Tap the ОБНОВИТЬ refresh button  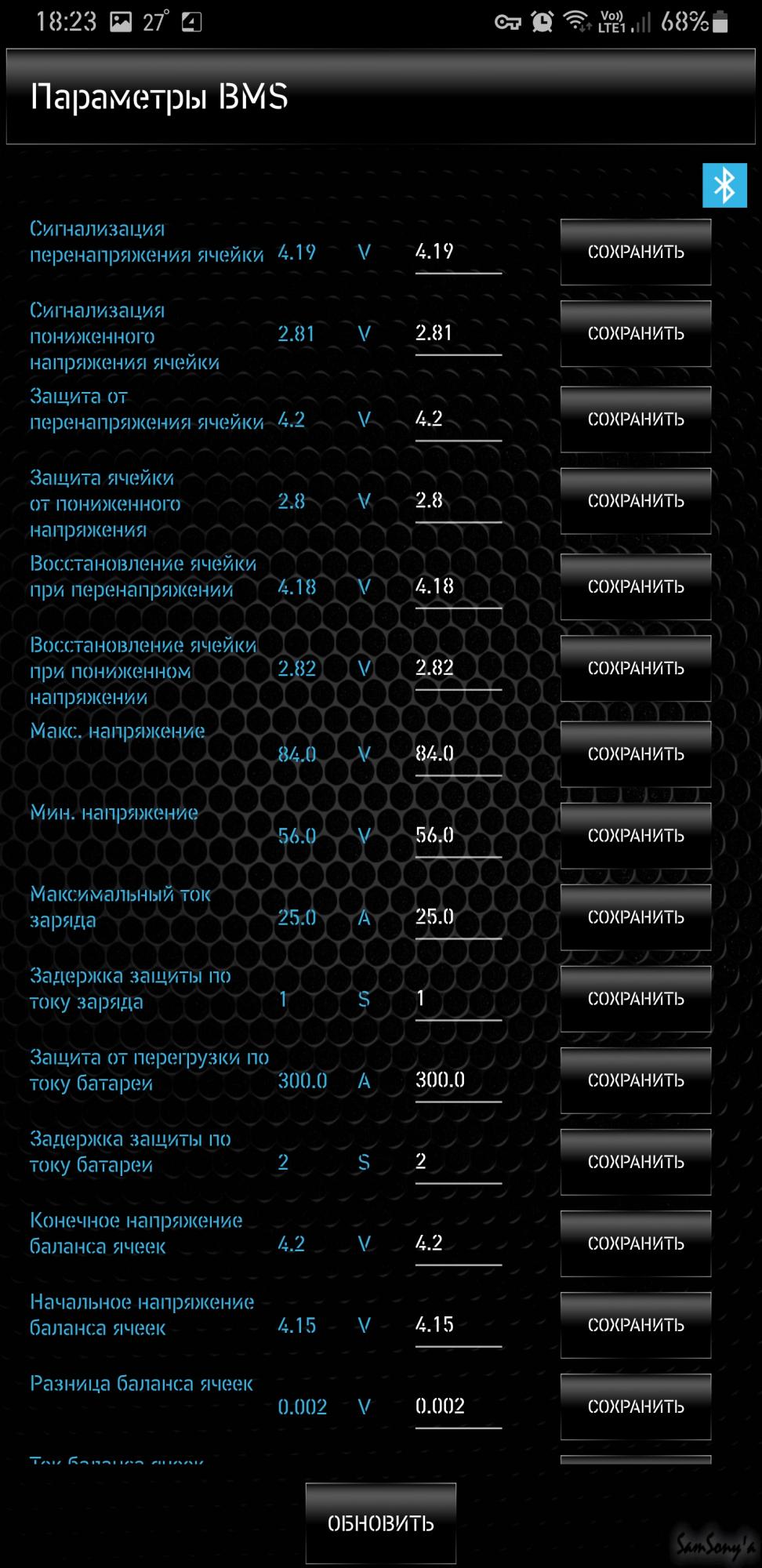[380, 1523]
